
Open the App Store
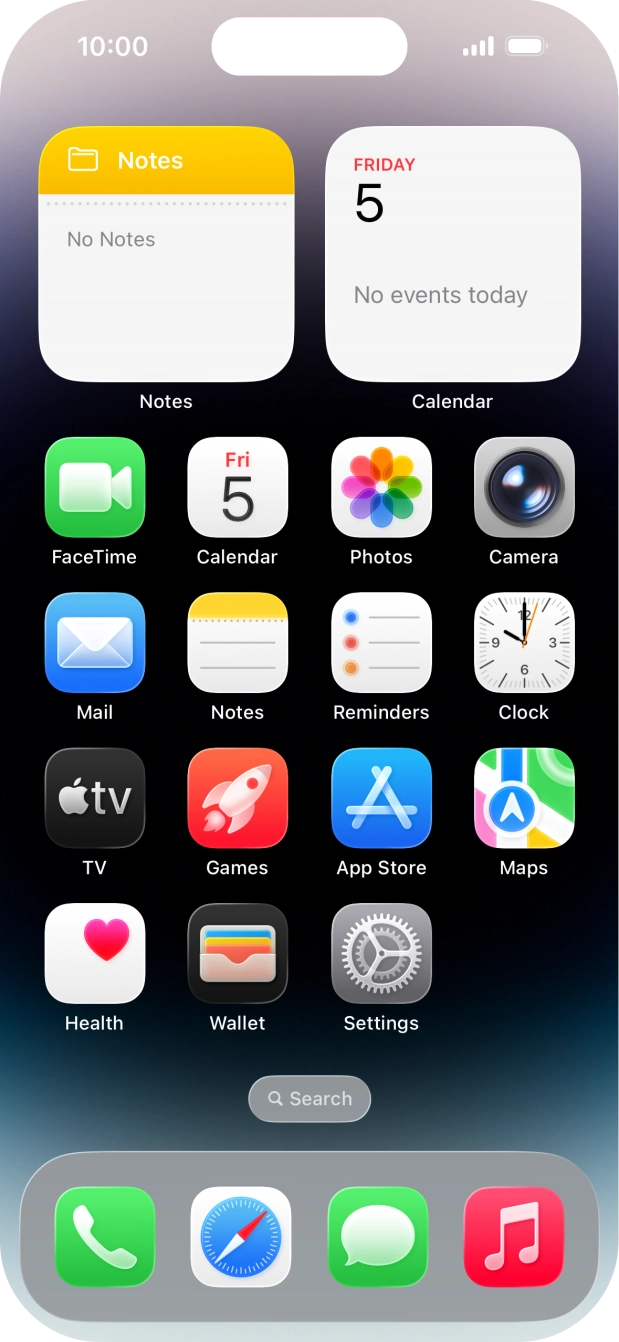(381, 798)
